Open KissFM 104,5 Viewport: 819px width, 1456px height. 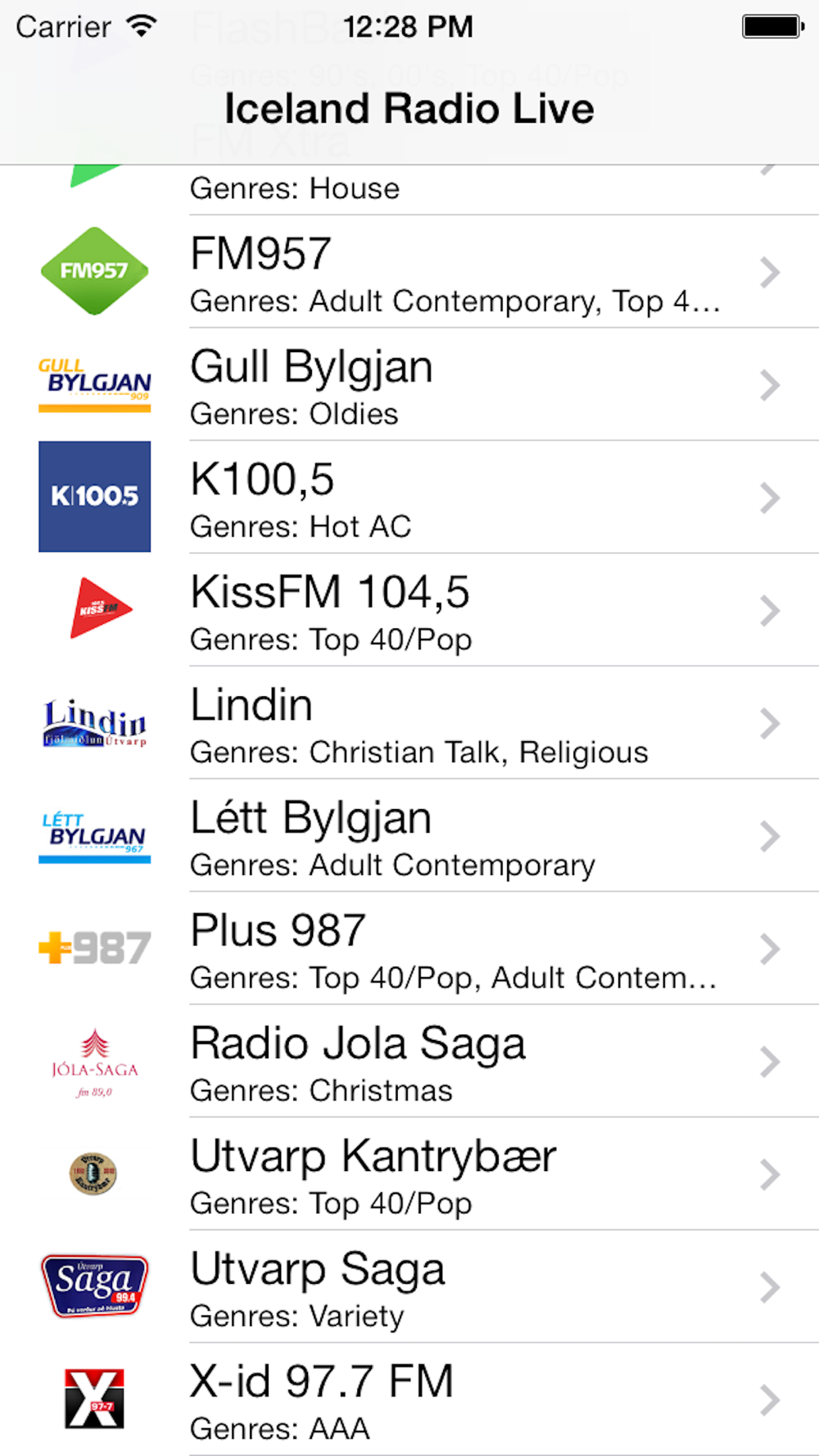coord(409,610)
